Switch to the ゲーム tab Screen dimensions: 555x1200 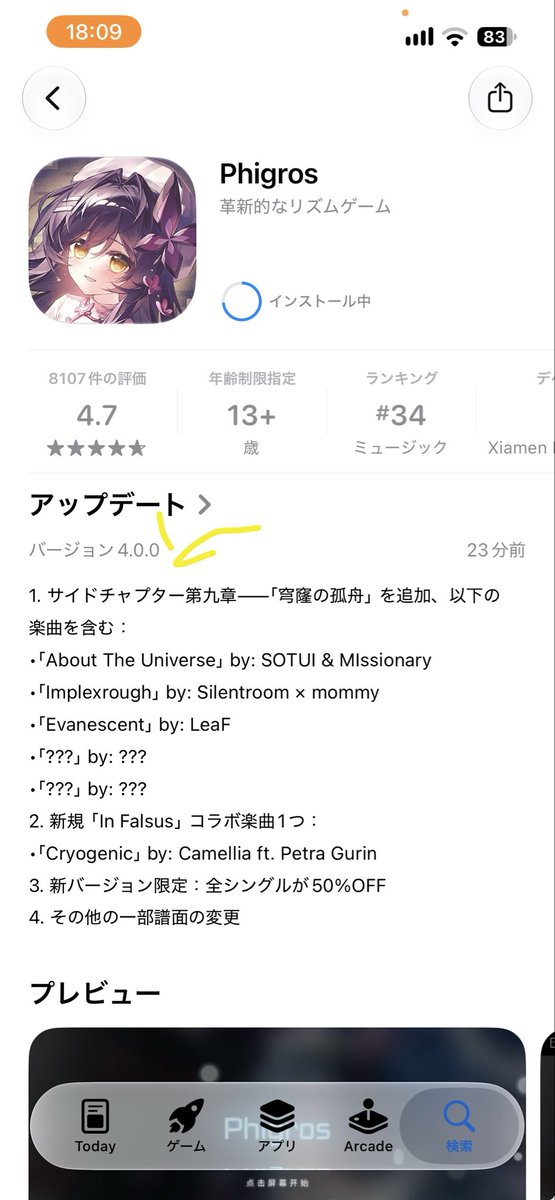[186, 1125]
